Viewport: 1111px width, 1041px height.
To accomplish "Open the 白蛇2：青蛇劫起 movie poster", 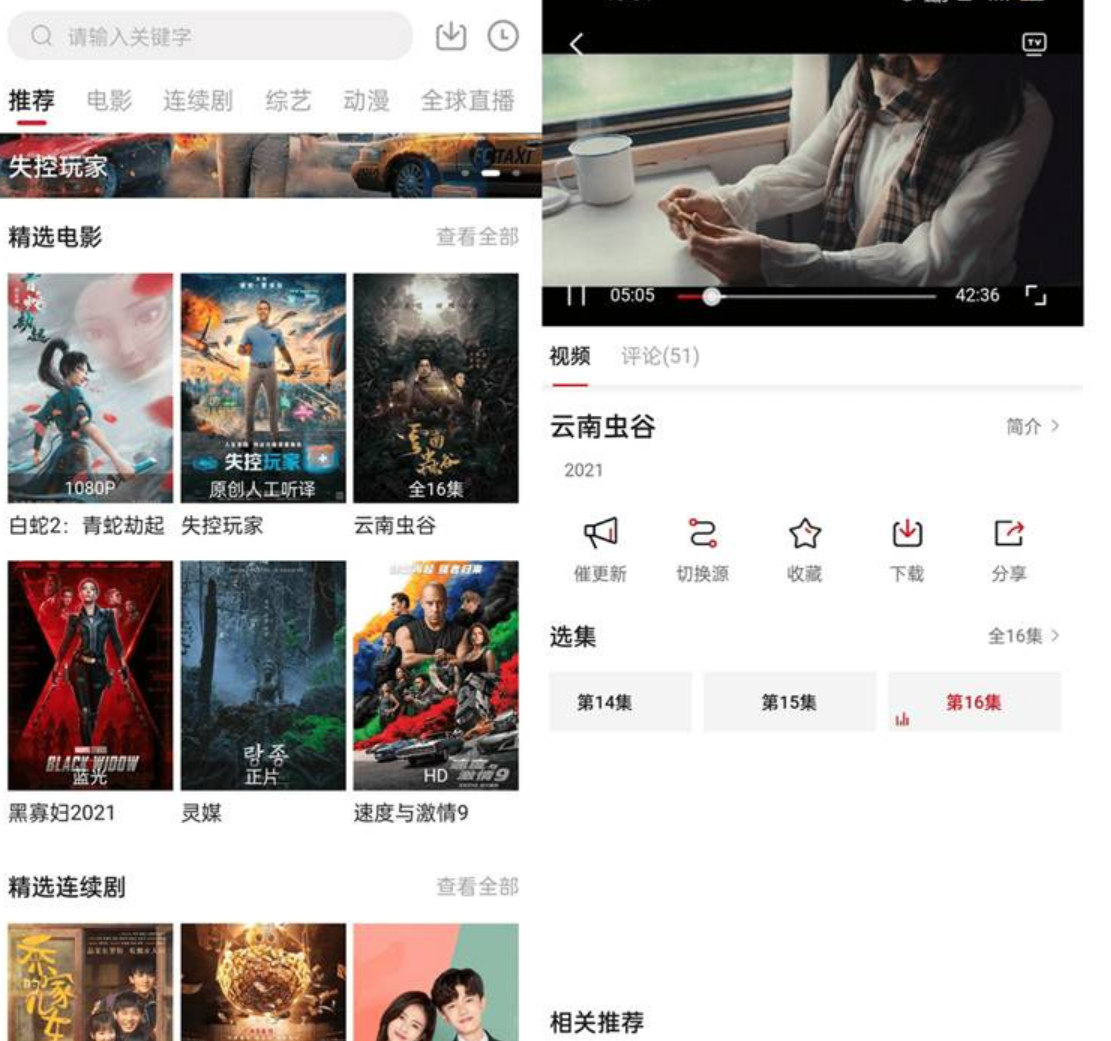I will (90, 388).
